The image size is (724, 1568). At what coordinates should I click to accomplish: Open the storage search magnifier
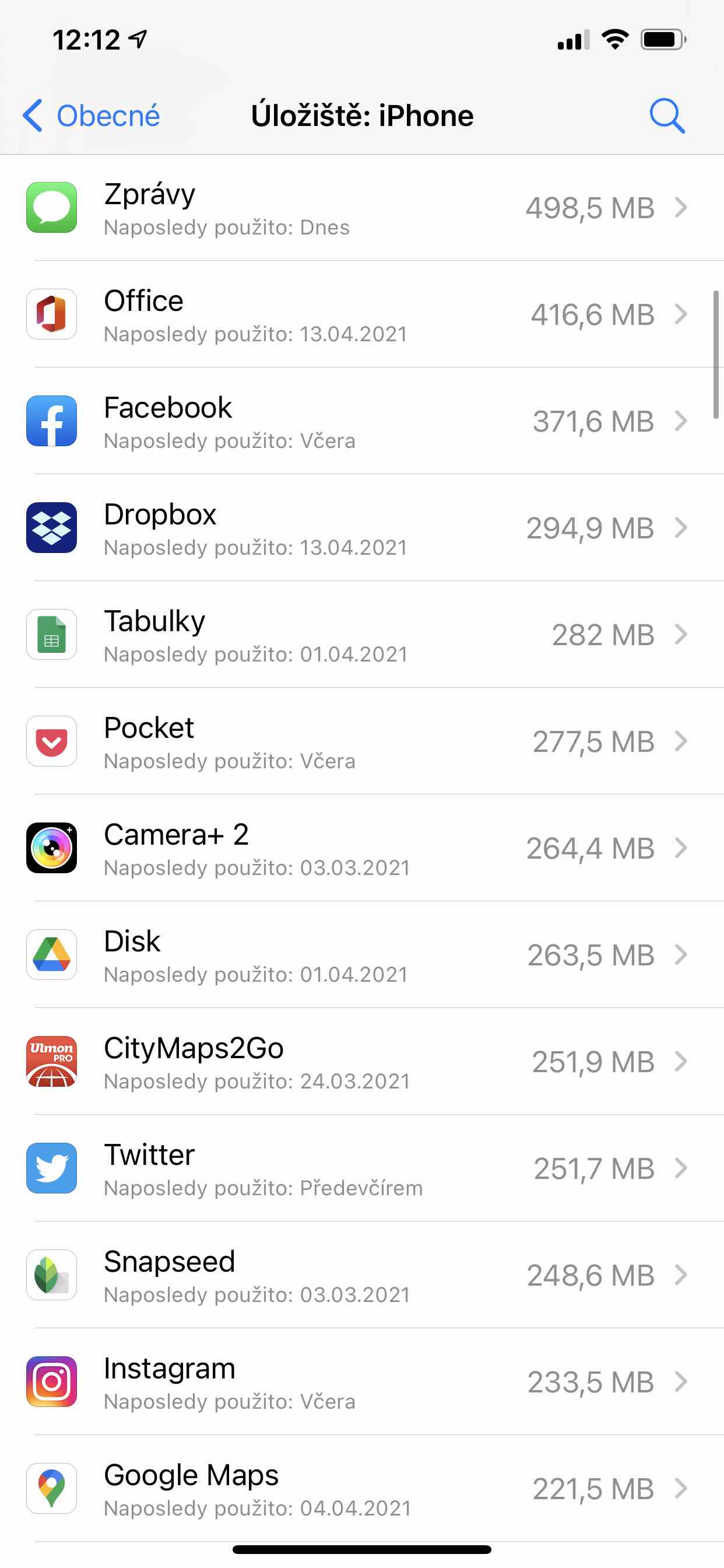pos(667,116)
